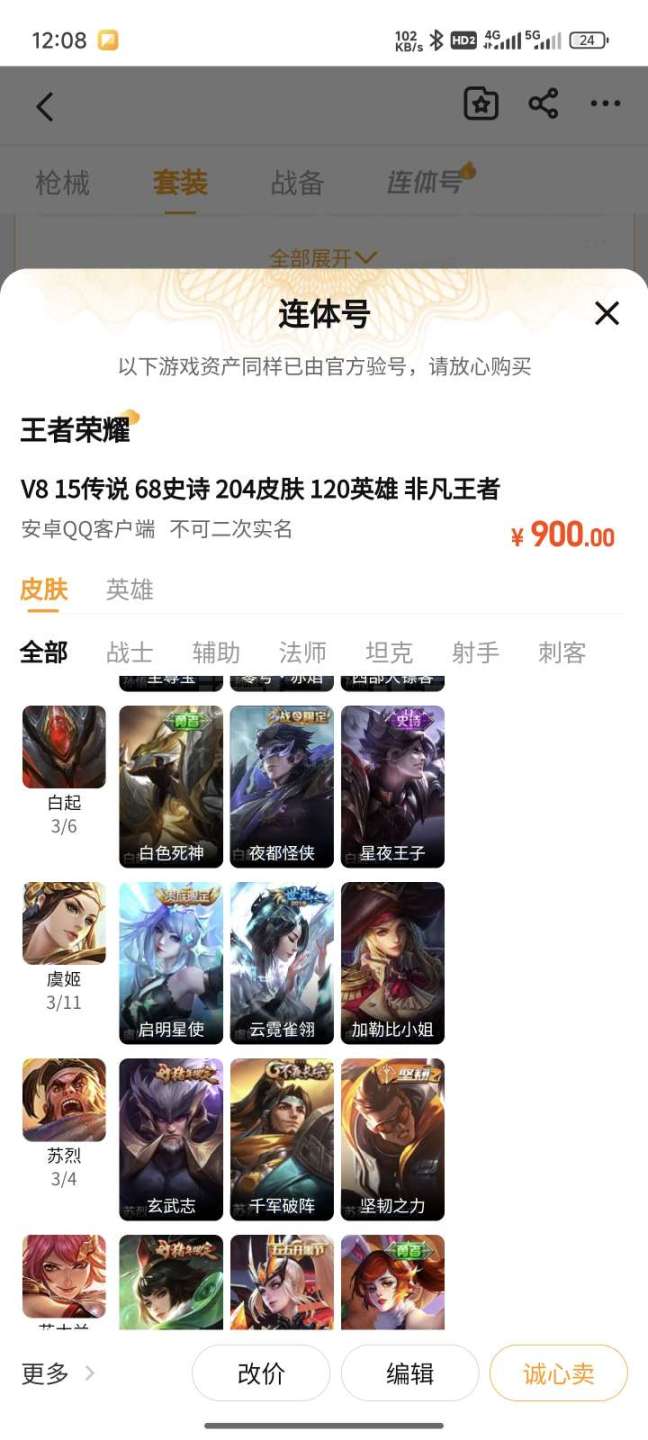
Task: Open the 千军破阵 skin card
Action: coord(282,1139)
